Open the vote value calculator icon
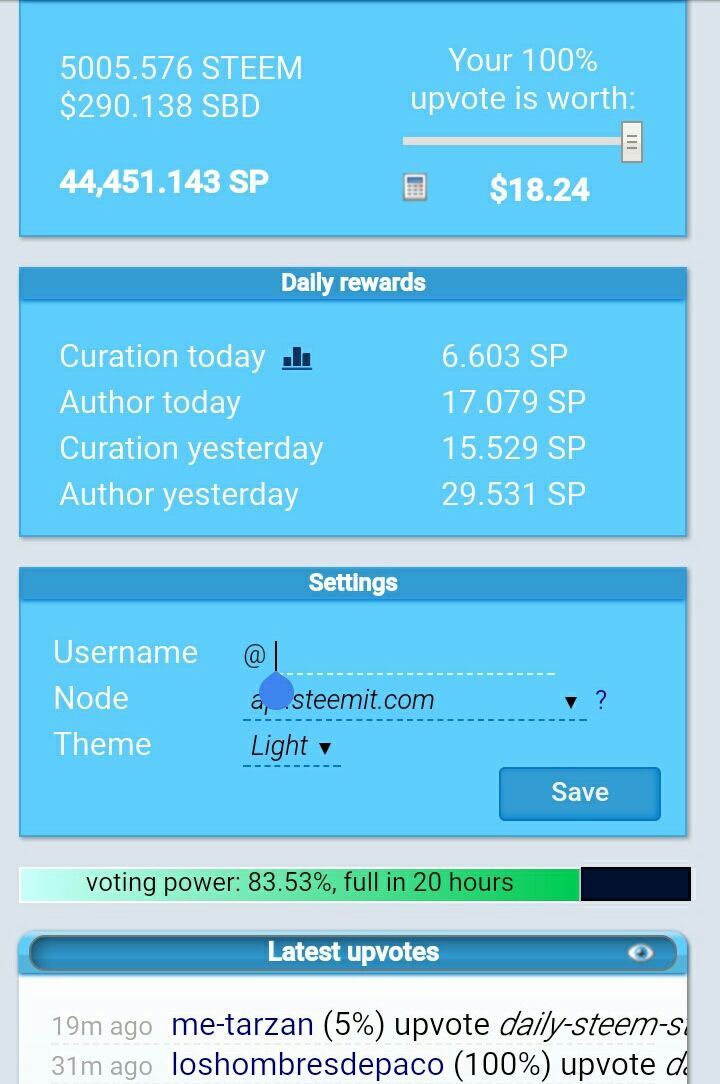 [x=415, y=187]
